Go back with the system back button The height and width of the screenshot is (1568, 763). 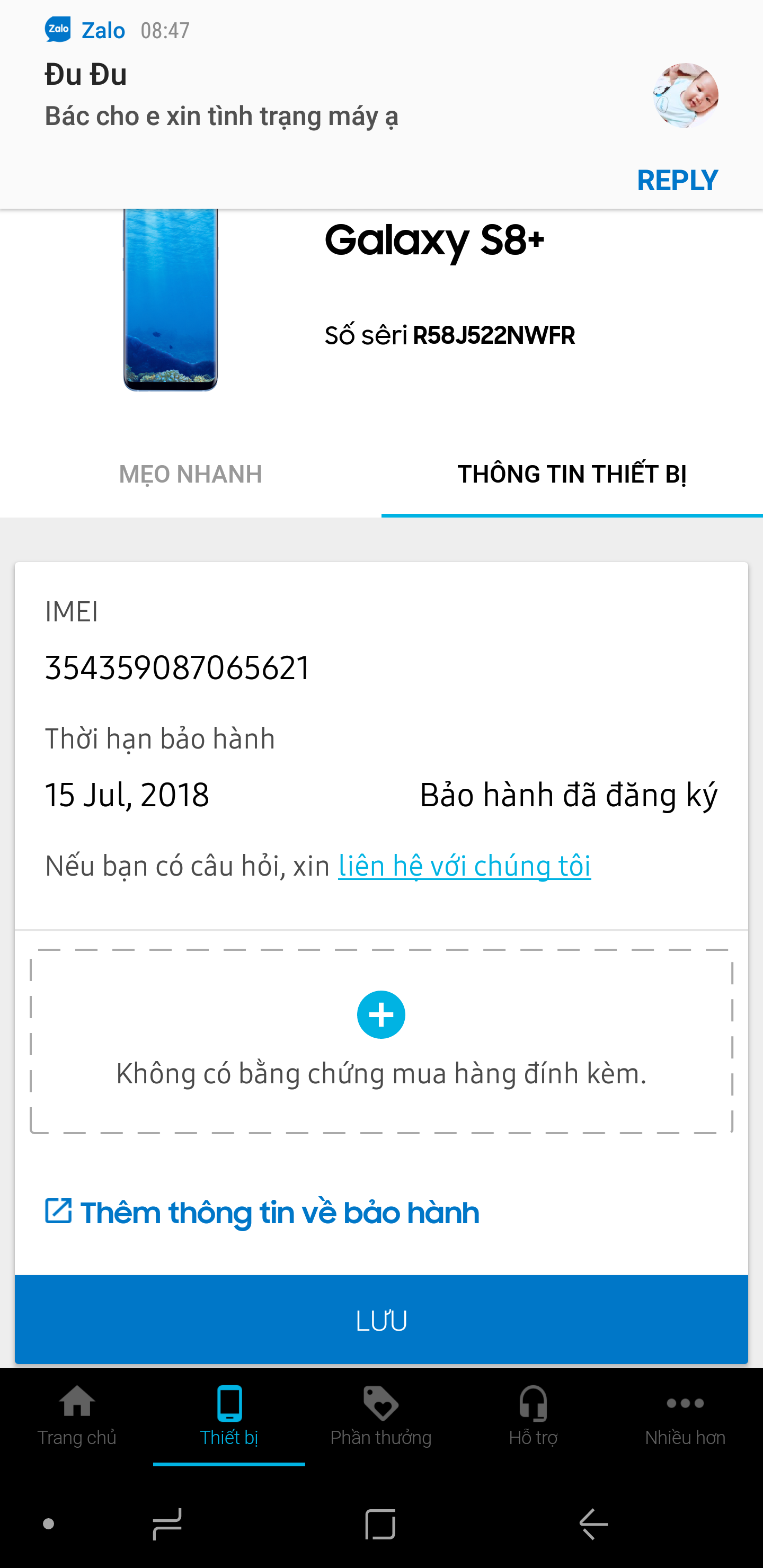pyautogui.click(x=593, y=1524)
